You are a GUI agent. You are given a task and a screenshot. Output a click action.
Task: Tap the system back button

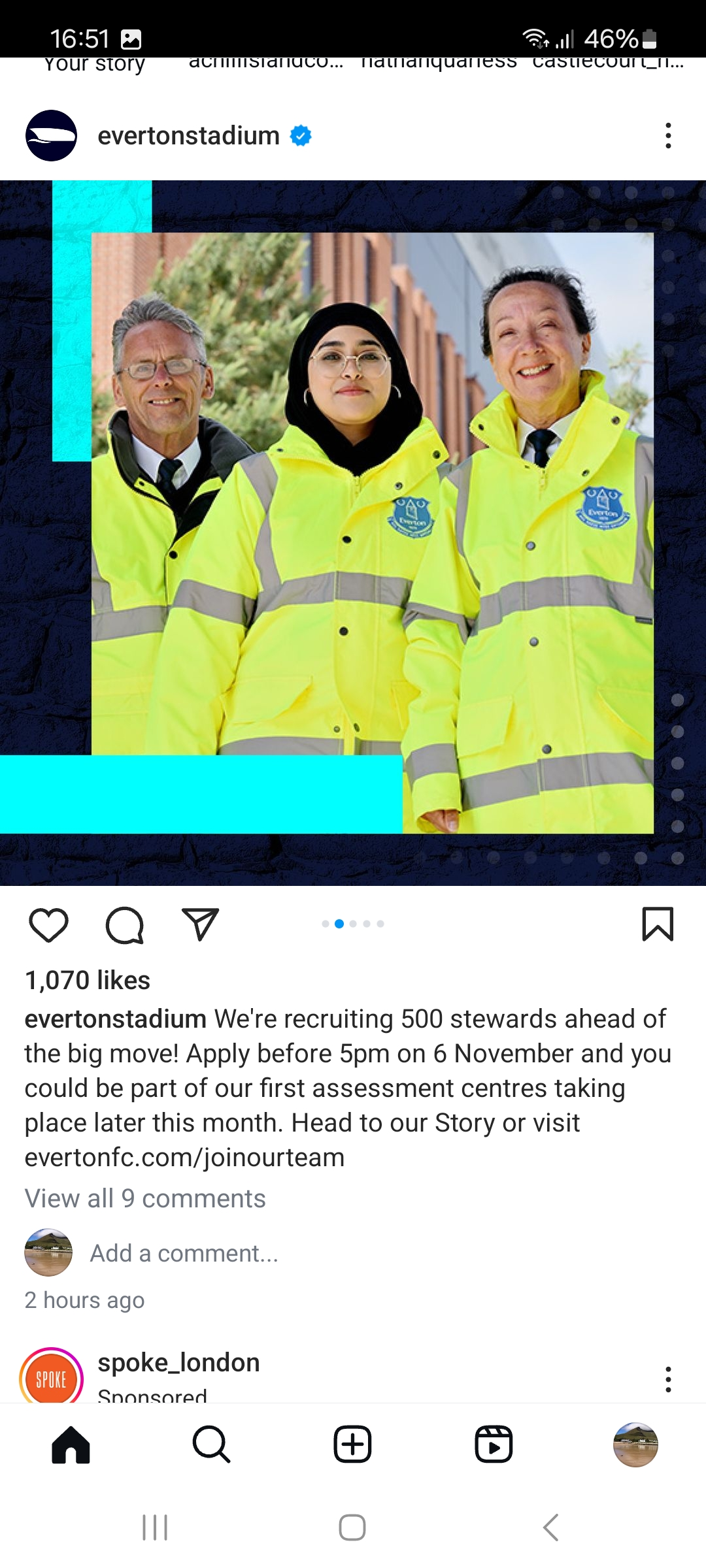(x=550, y=1527)
